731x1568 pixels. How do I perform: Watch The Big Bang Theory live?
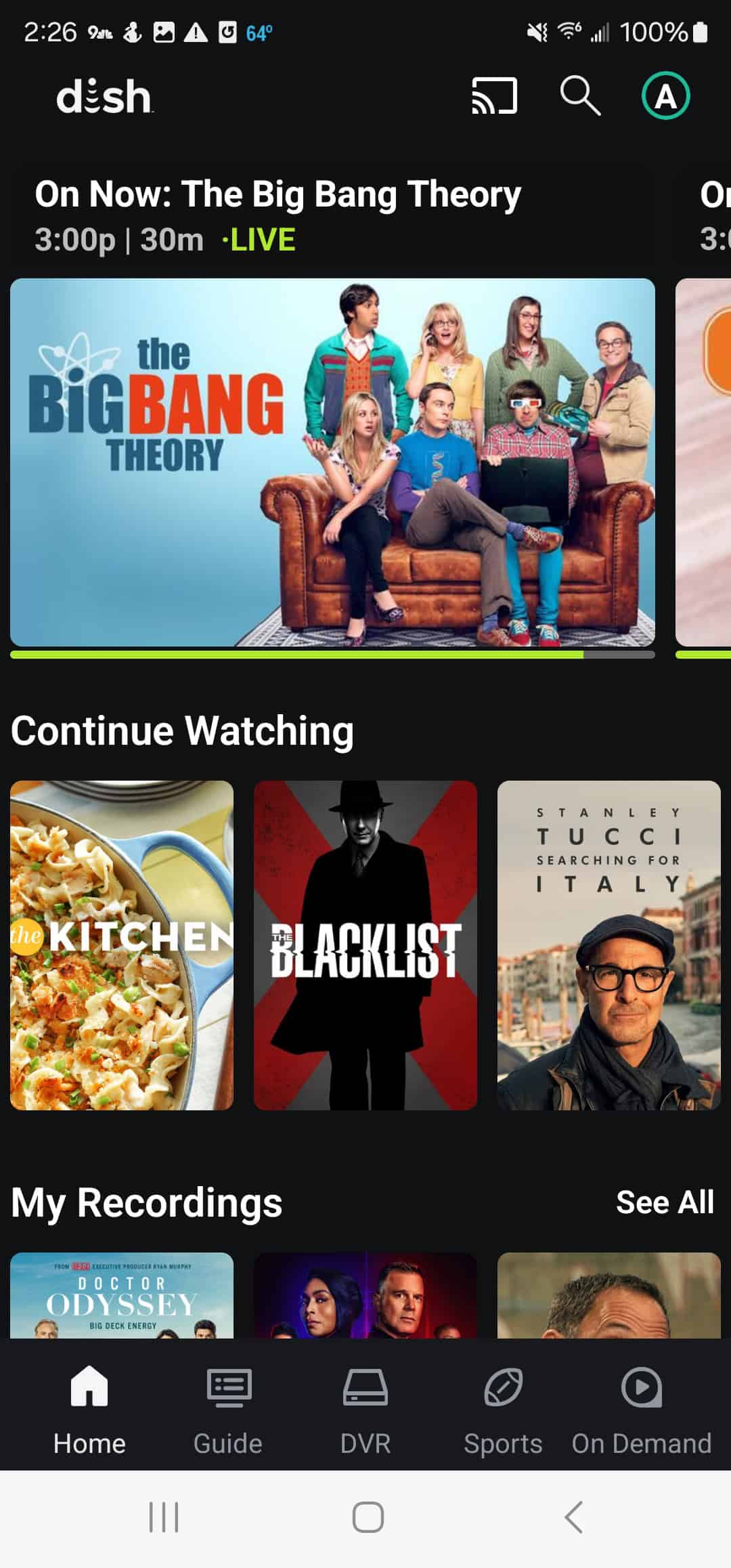[x=332, y=462]
